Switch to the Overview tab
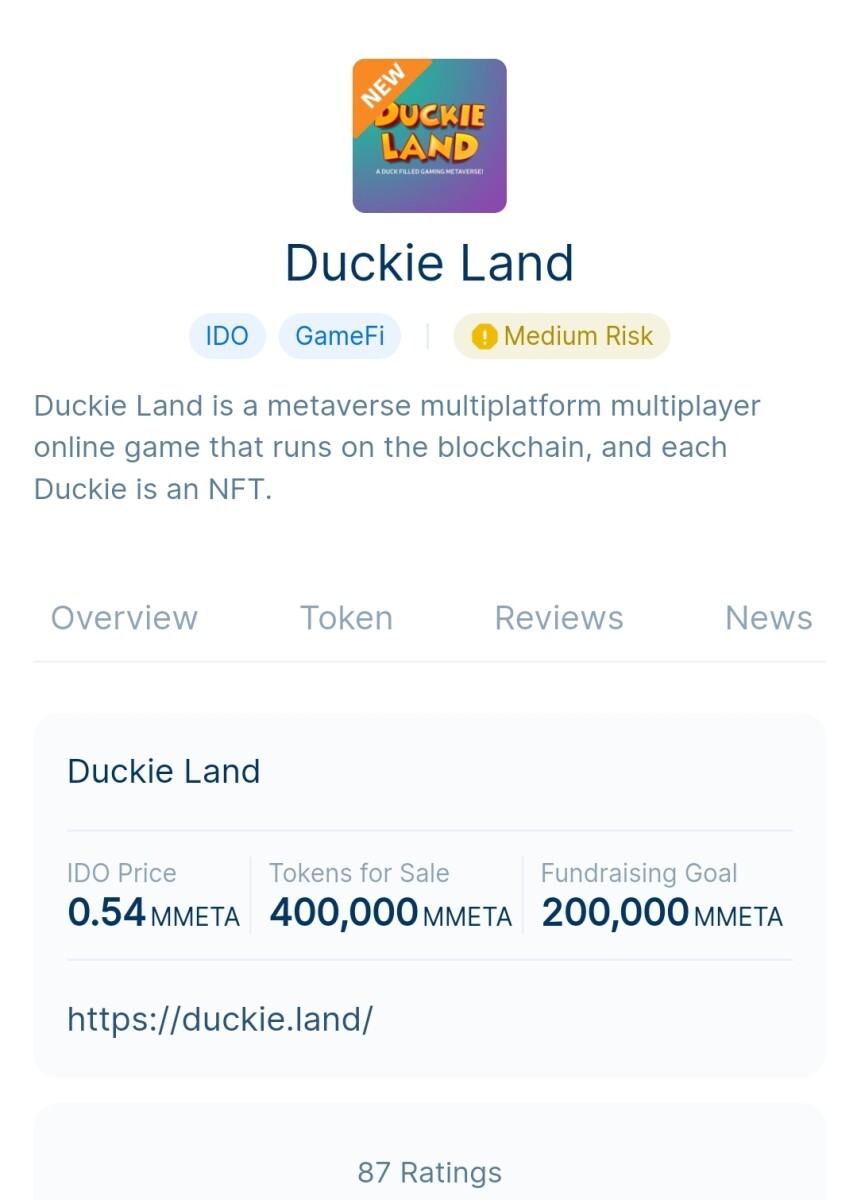 (124, 618)
